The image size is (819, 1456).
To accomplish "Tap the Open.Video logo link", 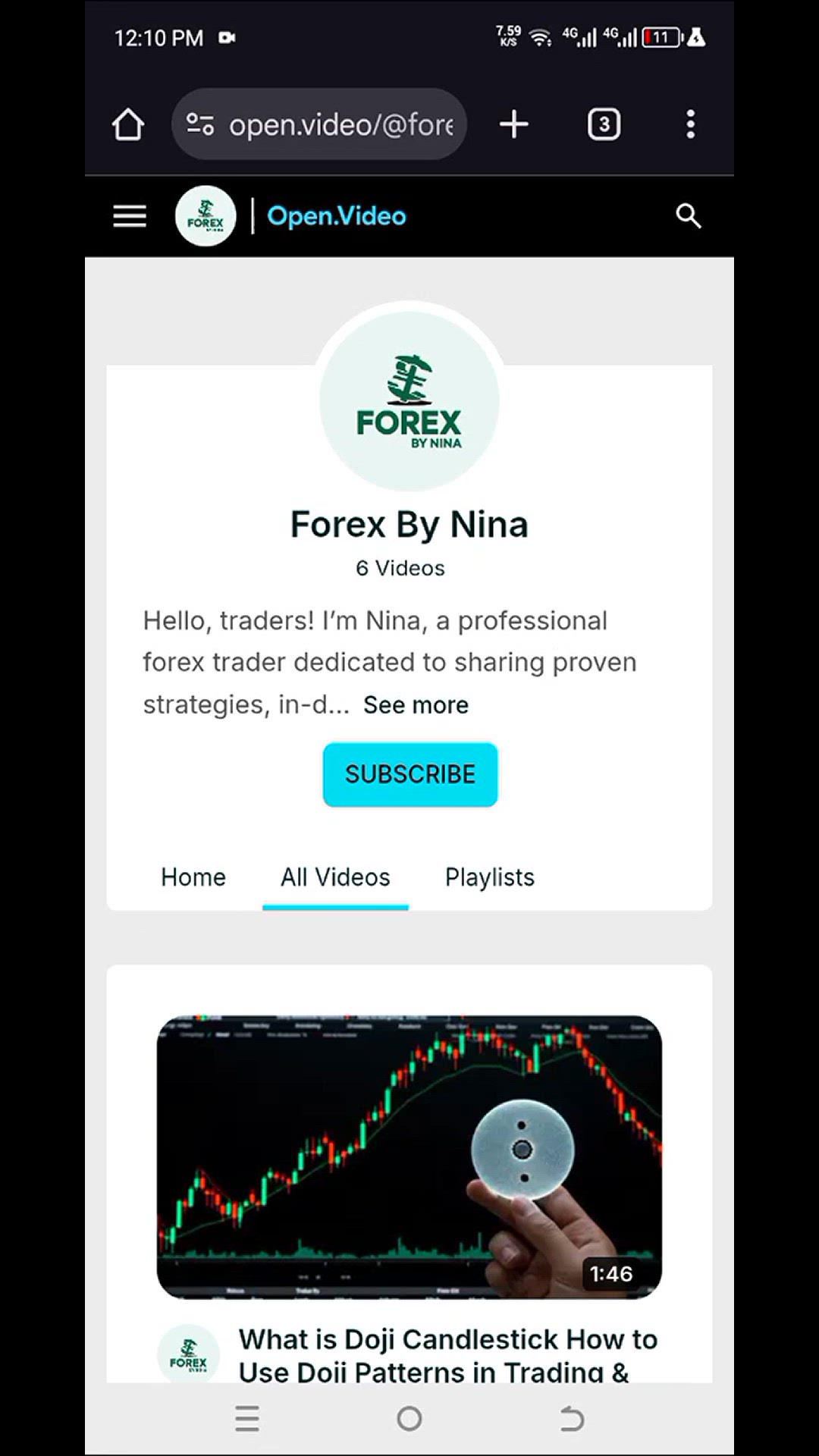I will (336, 216).
